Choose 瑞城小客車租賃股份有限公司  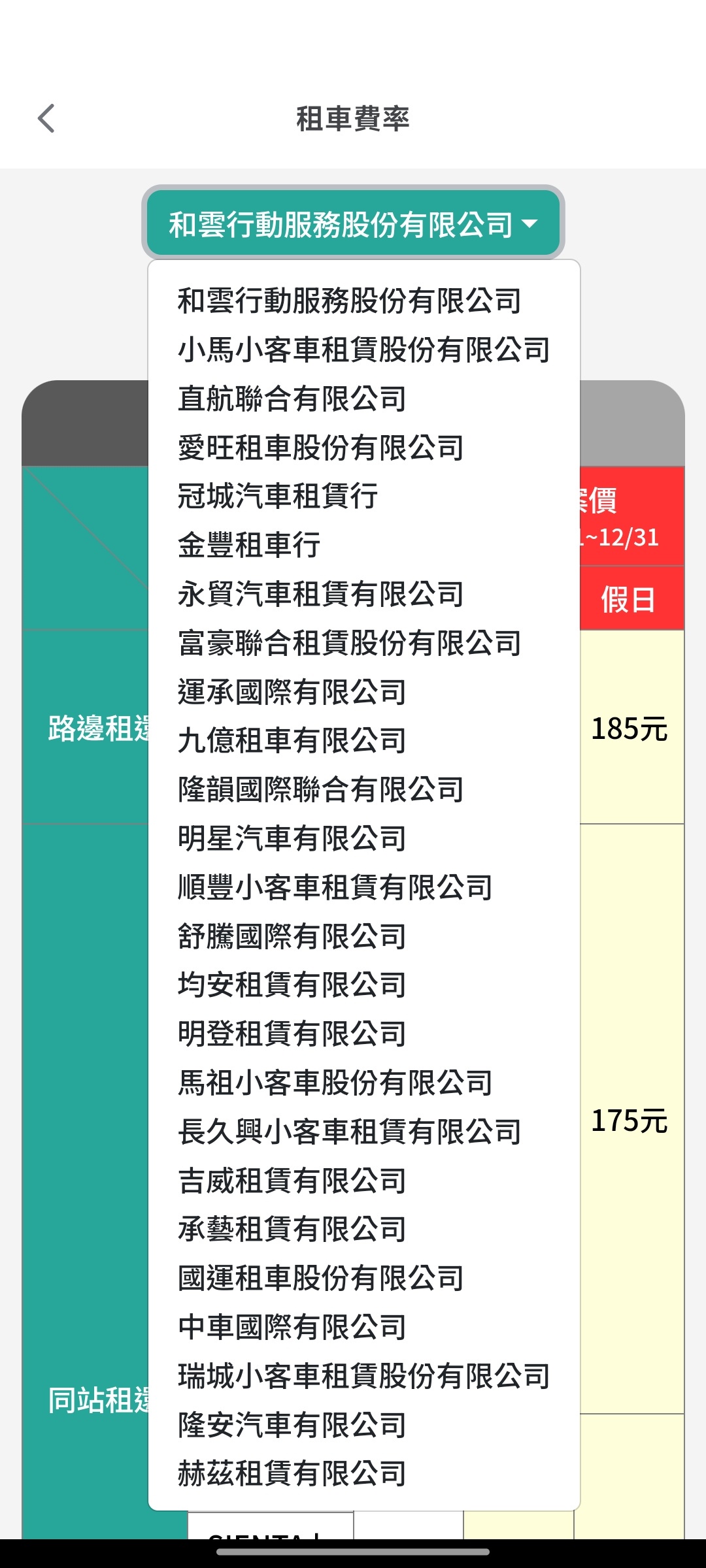click(364, 1376)
